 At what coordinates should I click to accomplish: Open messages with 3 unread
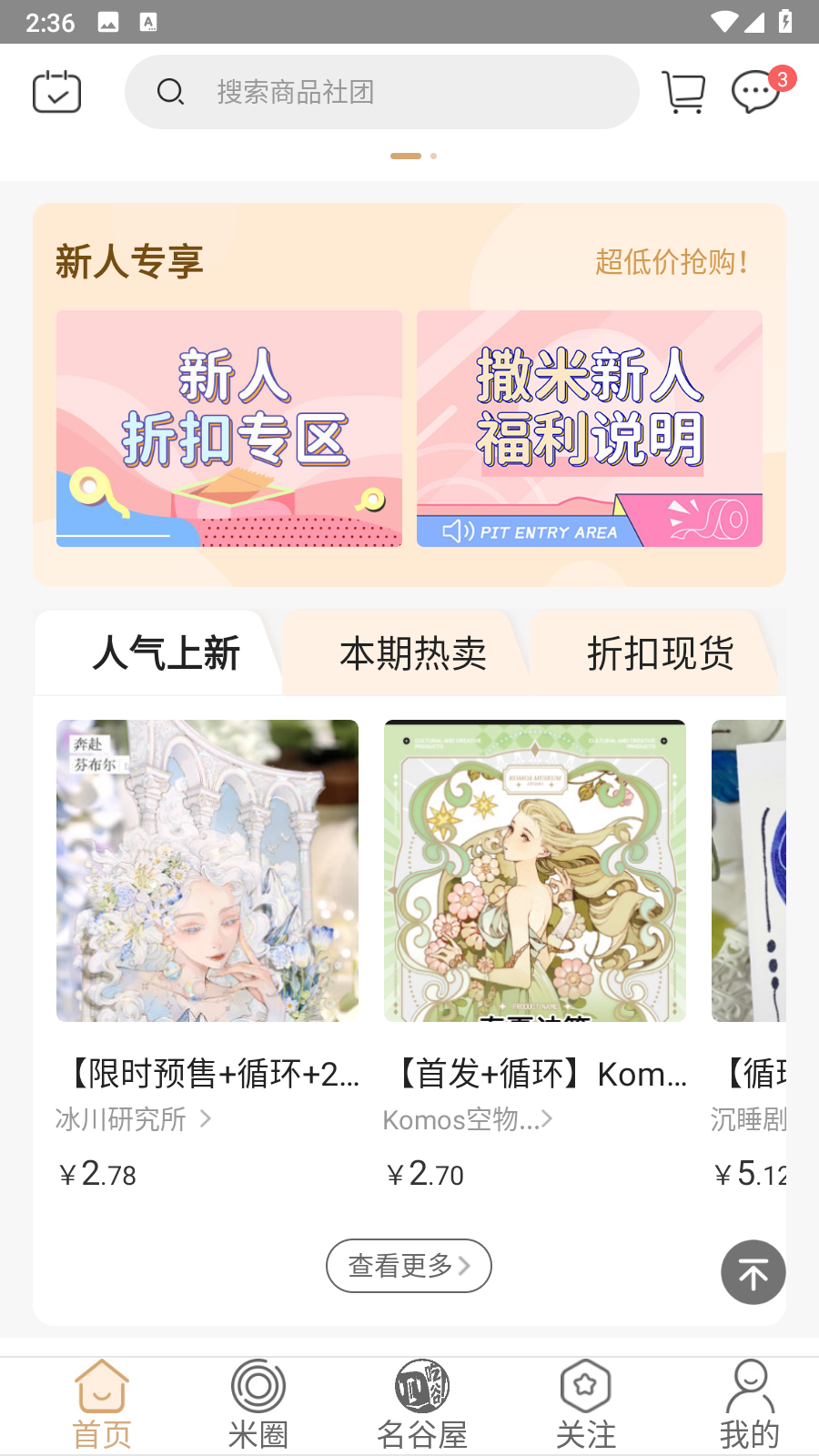coord(757,92)
